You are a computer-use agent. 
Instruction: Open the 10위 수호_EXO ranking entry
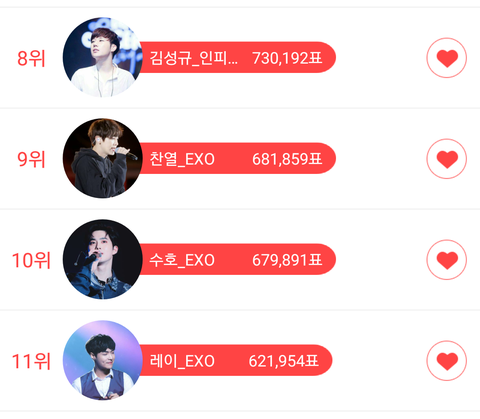click(x=240, y=260)
